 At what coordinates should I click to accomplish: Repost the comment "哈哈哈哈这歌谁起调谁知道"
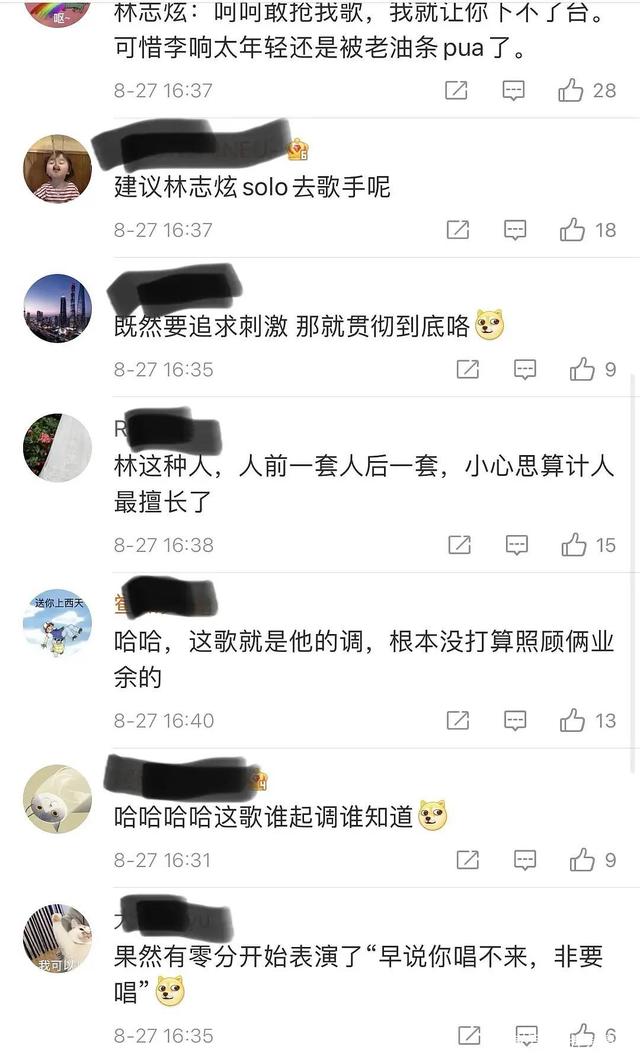(x=467, y=860)
